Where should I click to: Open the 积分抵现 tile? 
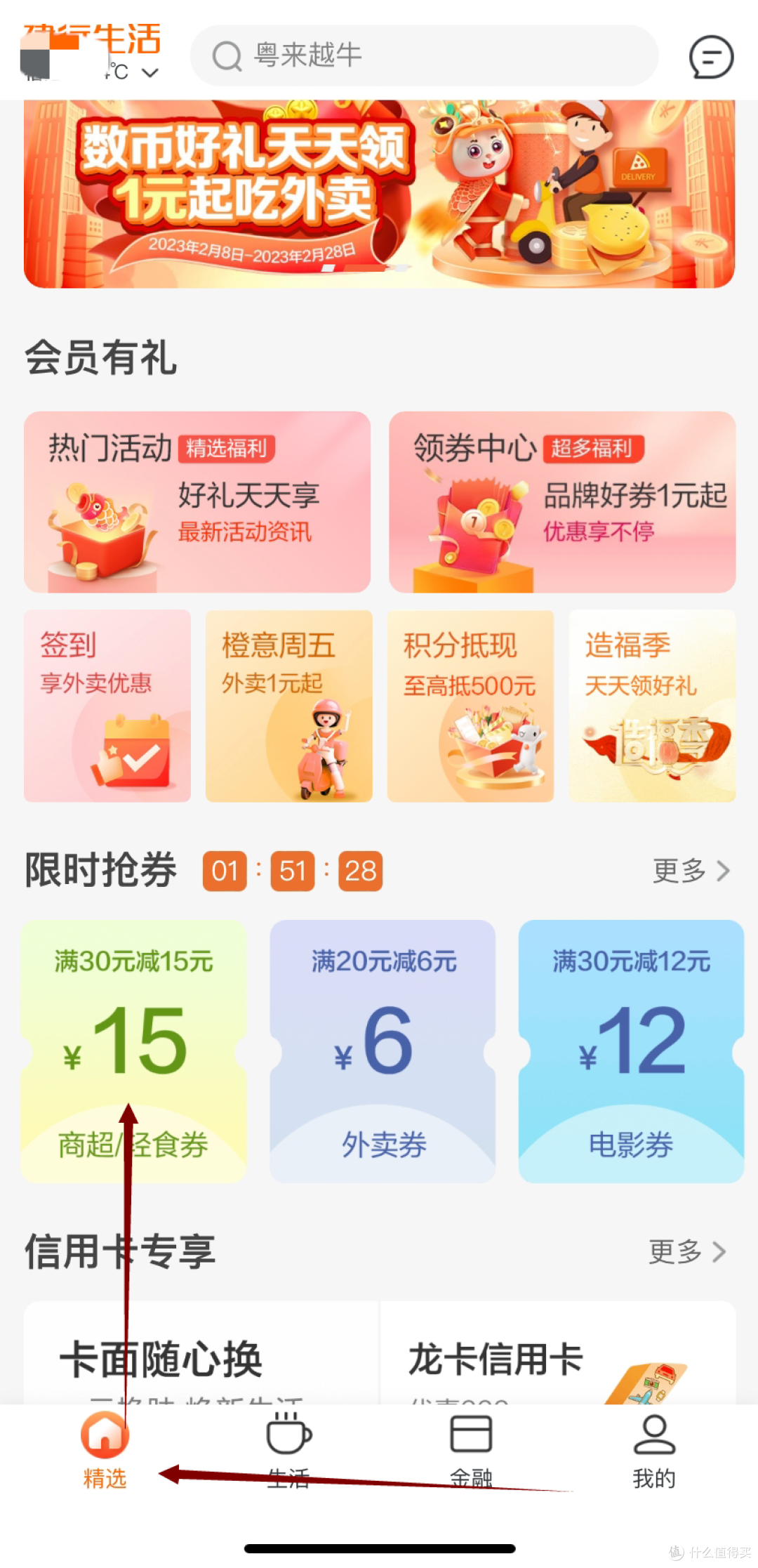[470, 706]
